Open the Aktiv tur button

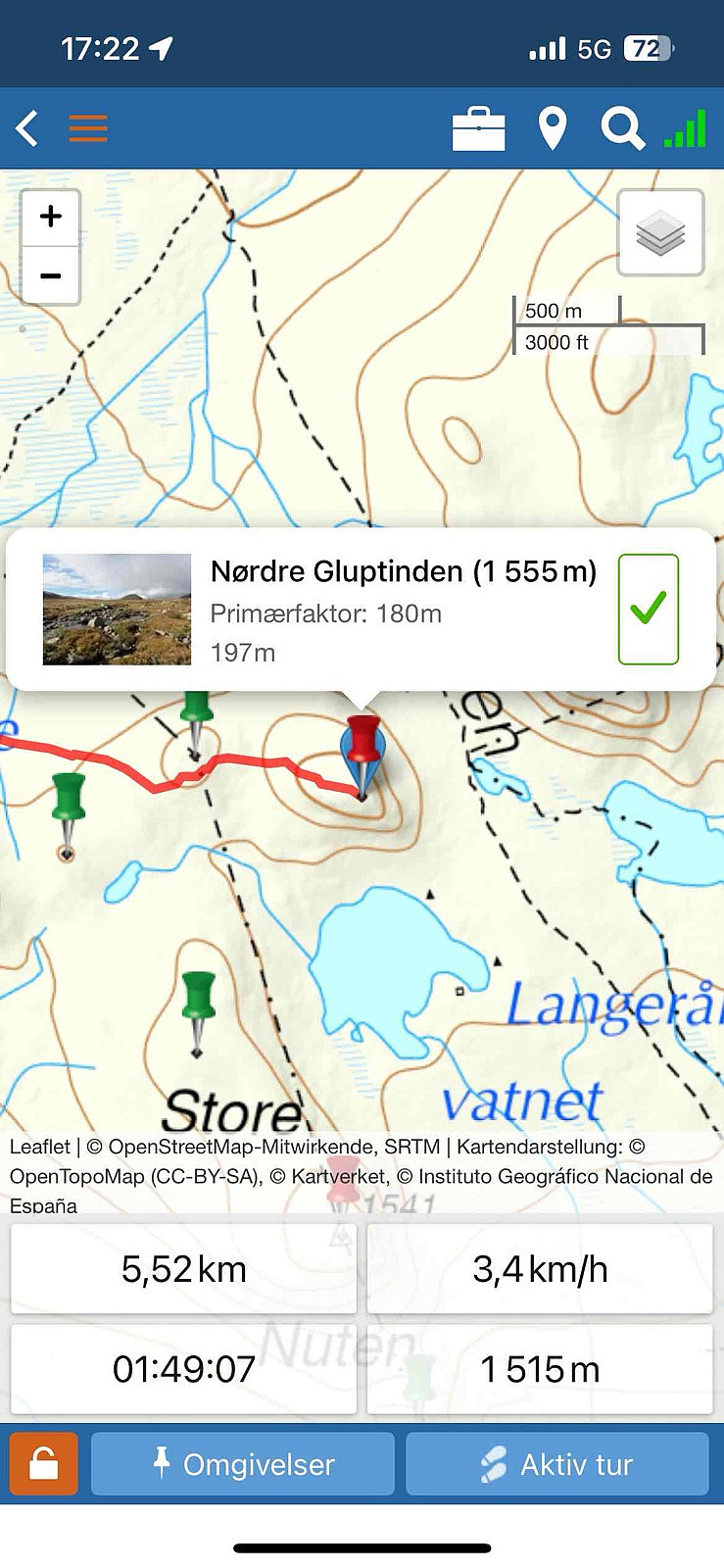(557, 1464)
